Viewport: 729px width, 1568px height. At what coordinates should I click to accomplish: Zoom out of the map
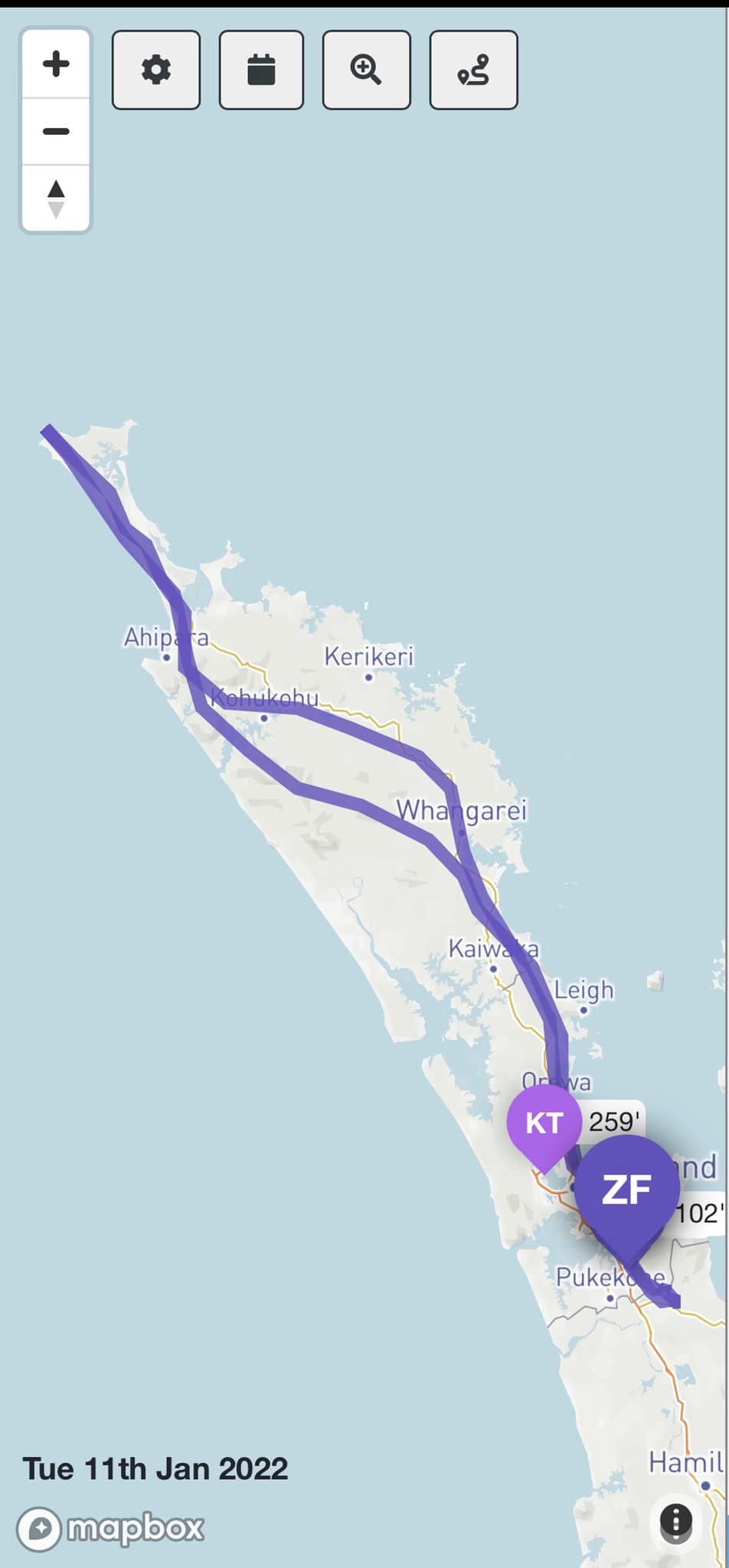pos(56,131)
